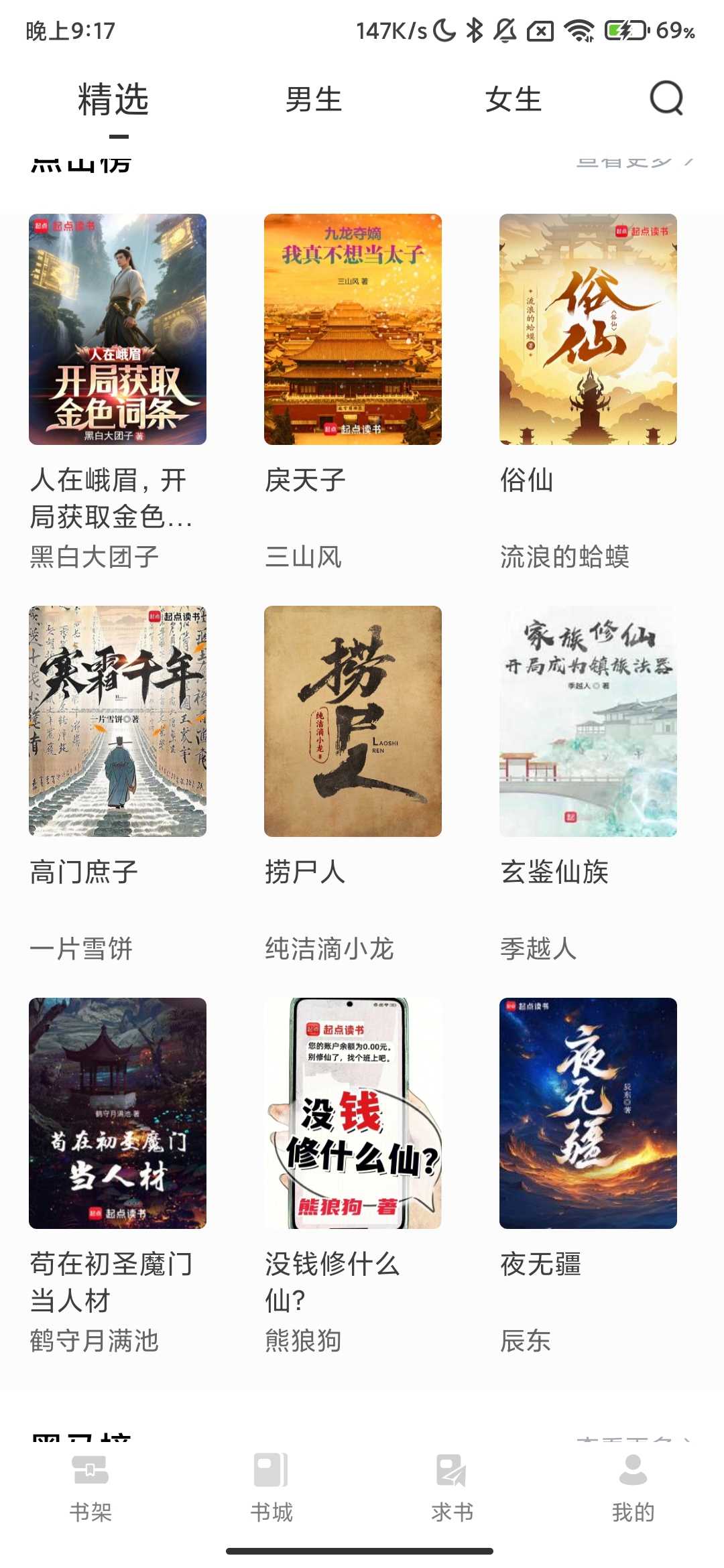Tap the 玄鉴仙族 cover image
This screenshot has width=724, height=1568.
(x=590, y=720)
